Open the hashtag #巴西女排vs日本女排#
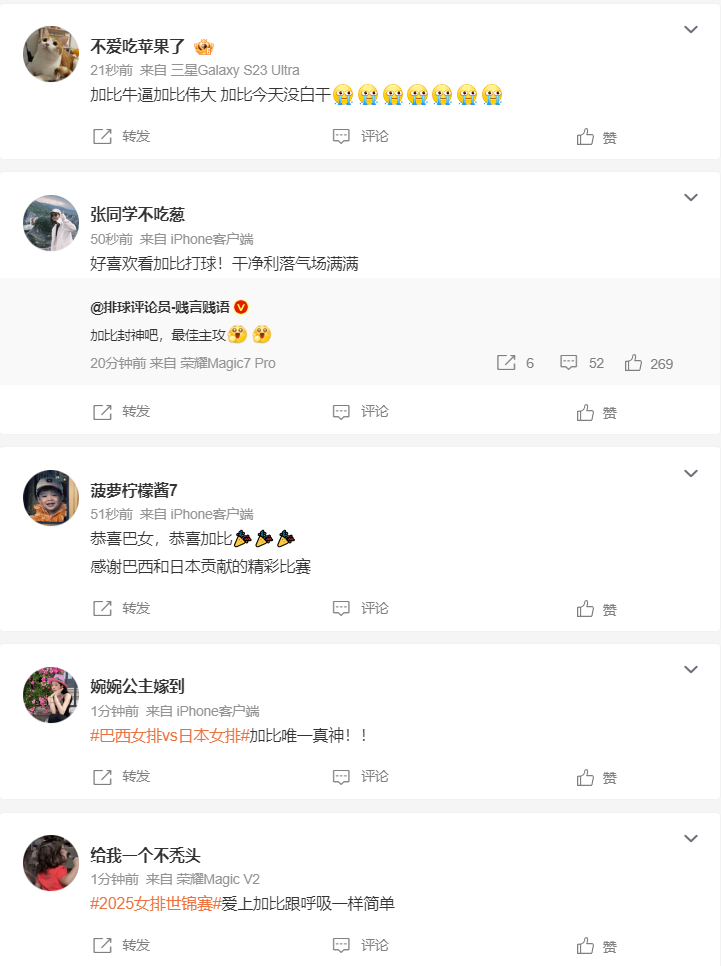Image resolution: width=721 pixels, height=966 pixels. click(x=169, y=735)
